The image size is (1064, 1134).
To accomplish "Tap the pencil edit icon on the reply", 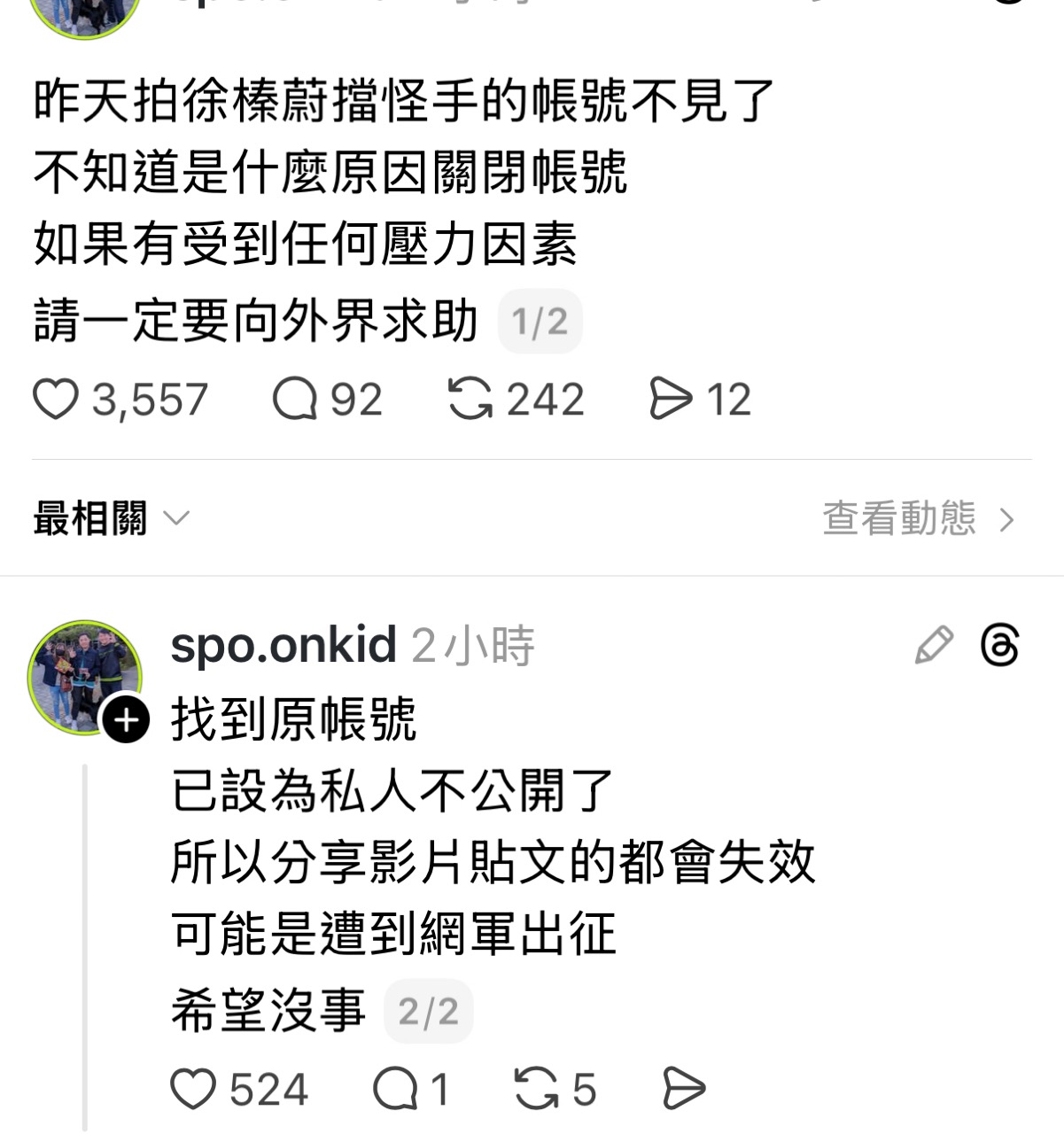I will pos(934,645).
